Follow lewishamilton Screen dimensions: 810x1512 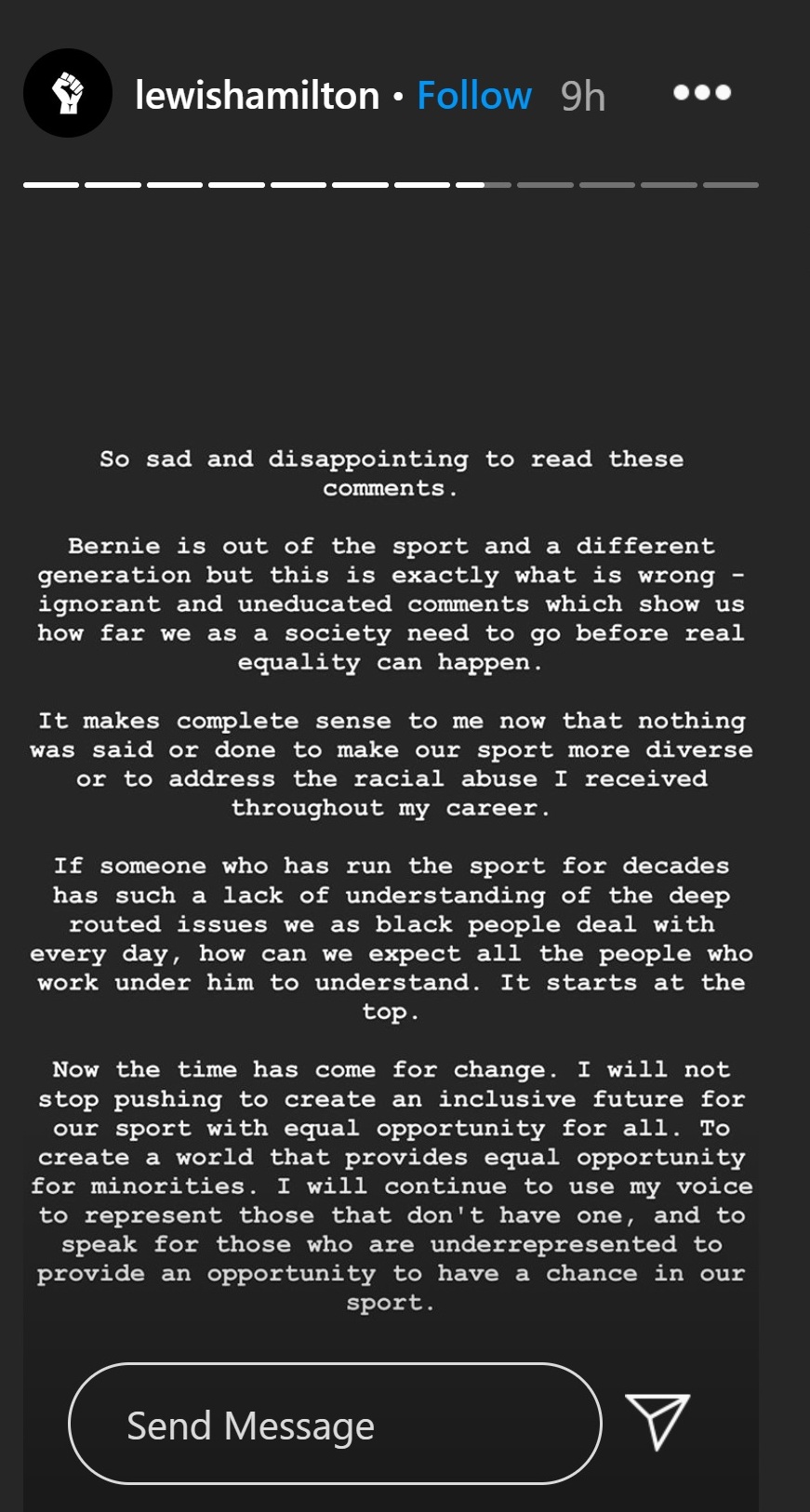pos(474,95)
